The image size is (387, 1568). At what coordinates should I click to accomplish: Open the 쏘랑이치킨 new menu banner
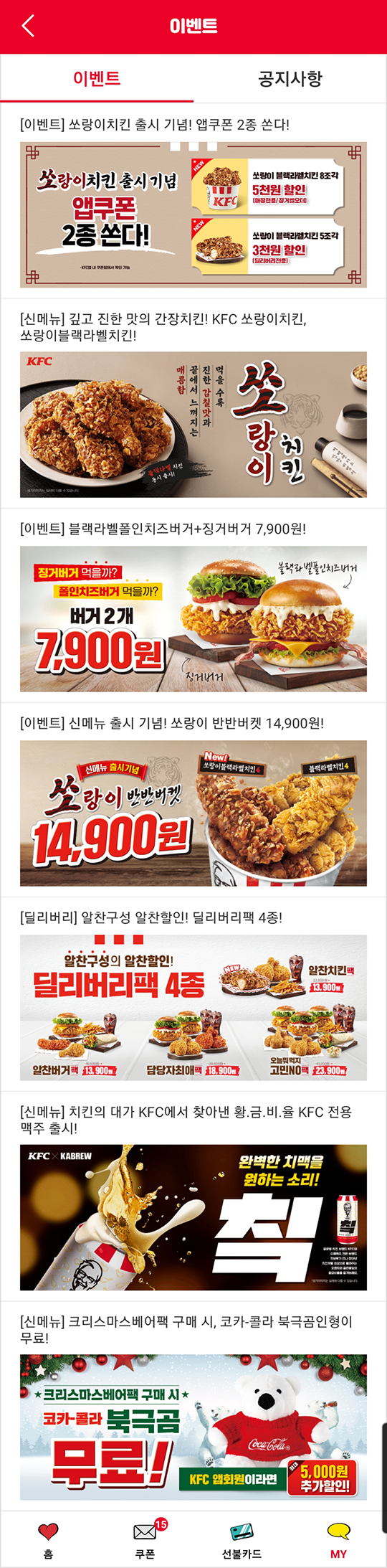193,425
